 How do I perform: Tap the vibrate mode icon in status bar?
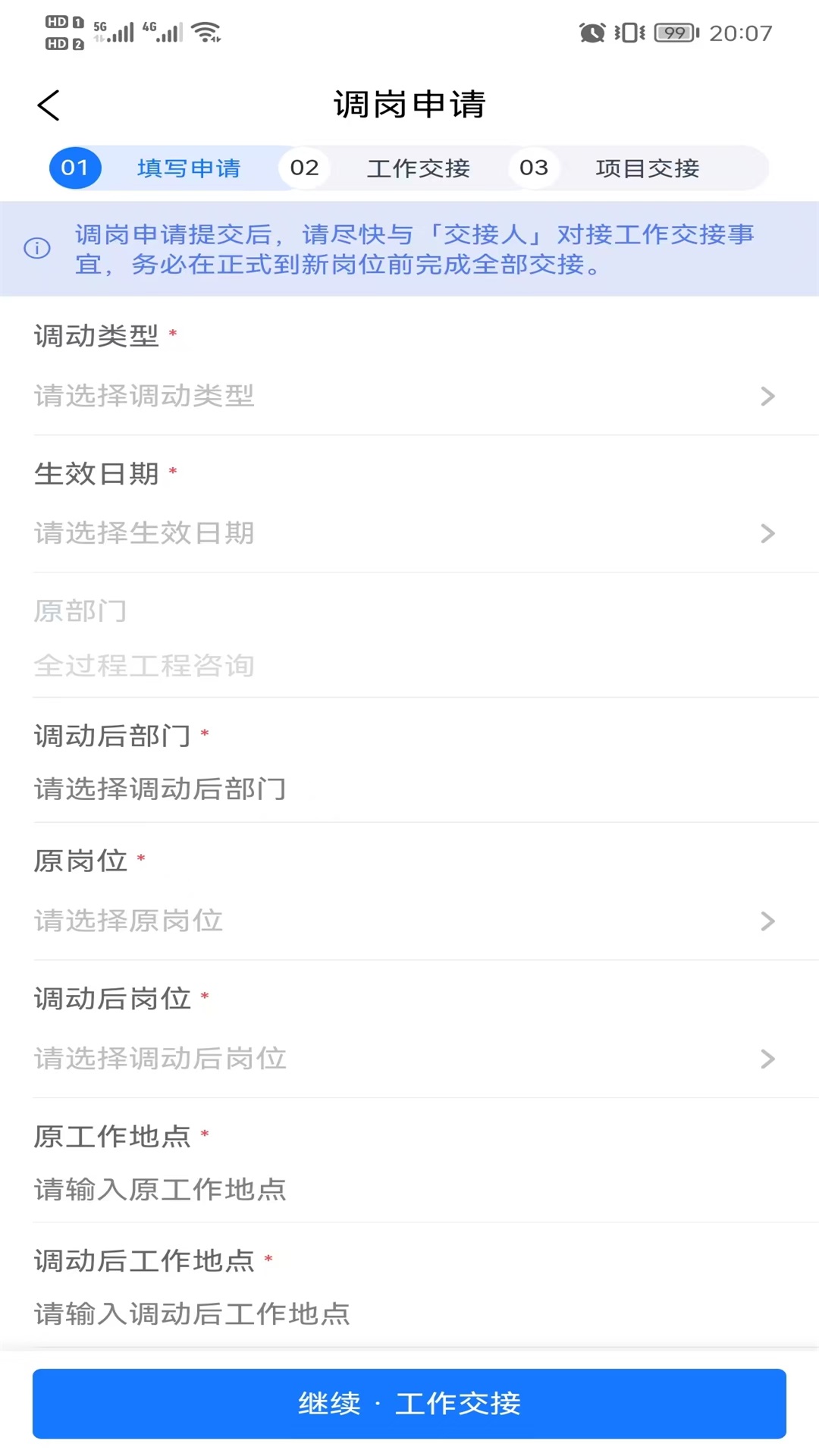pos(628,33)
